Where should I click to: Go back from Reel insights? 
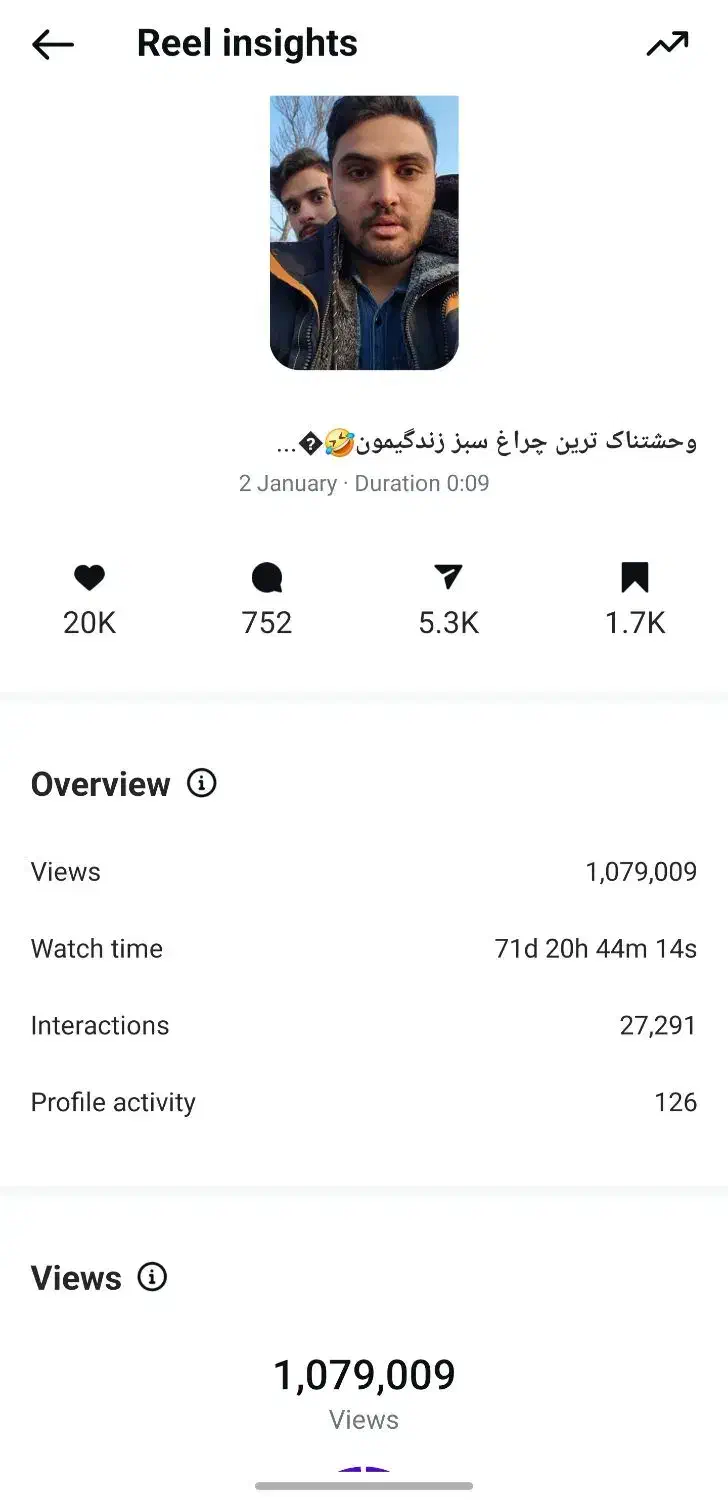click(x=53, y=44)
